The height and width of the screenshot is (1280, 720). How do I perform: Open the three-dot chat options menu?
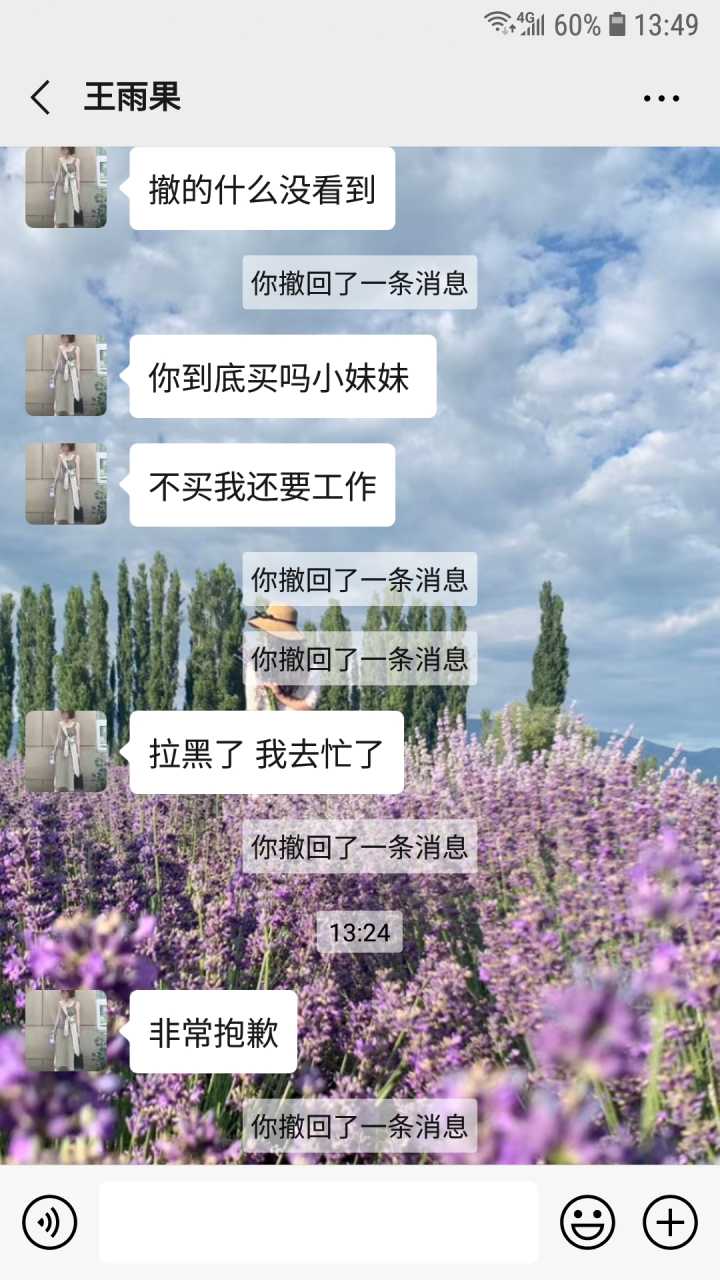[661, 98]
